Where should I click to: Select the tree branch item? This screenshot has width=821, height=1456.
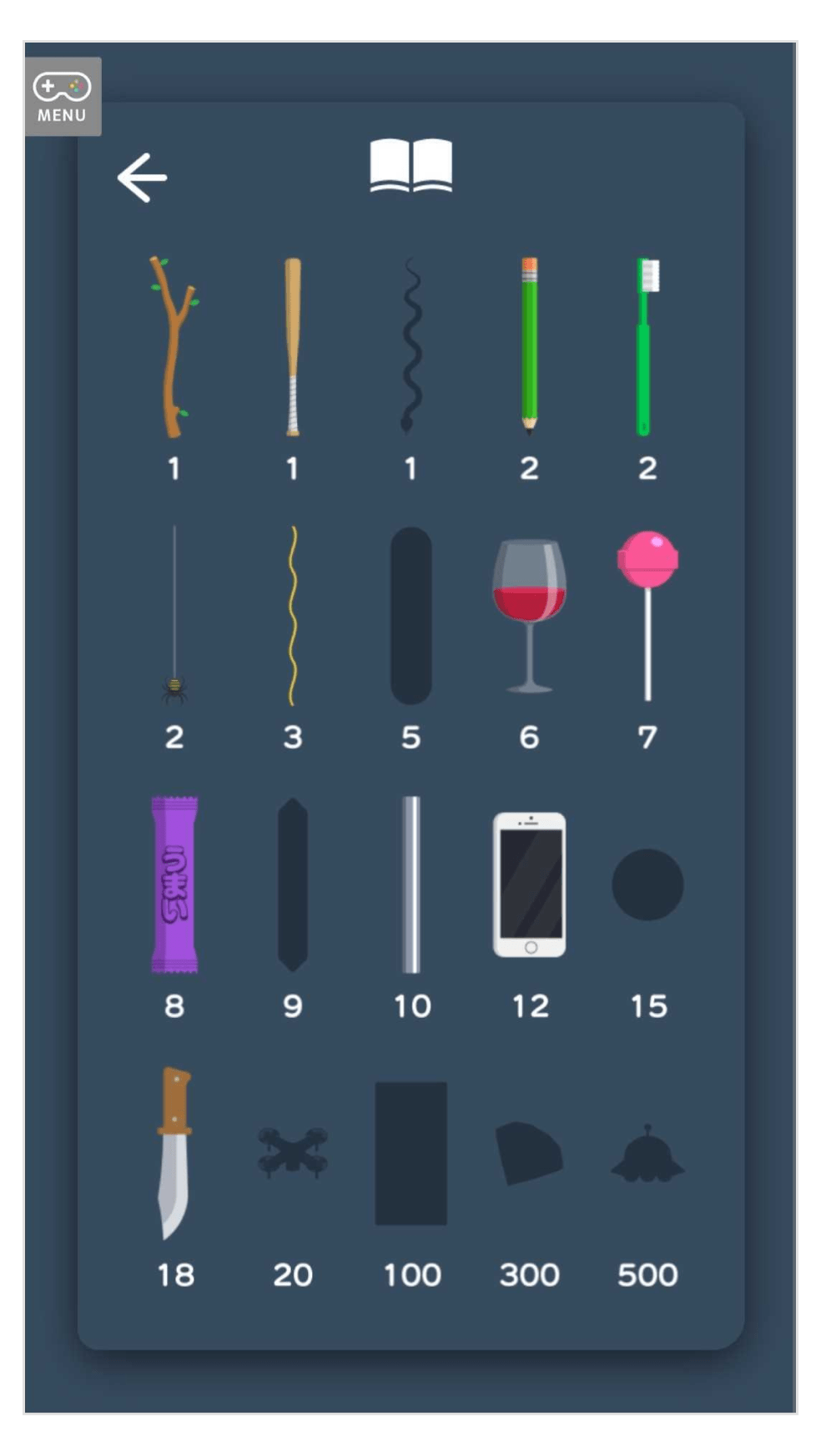click(x=174, y=347)
